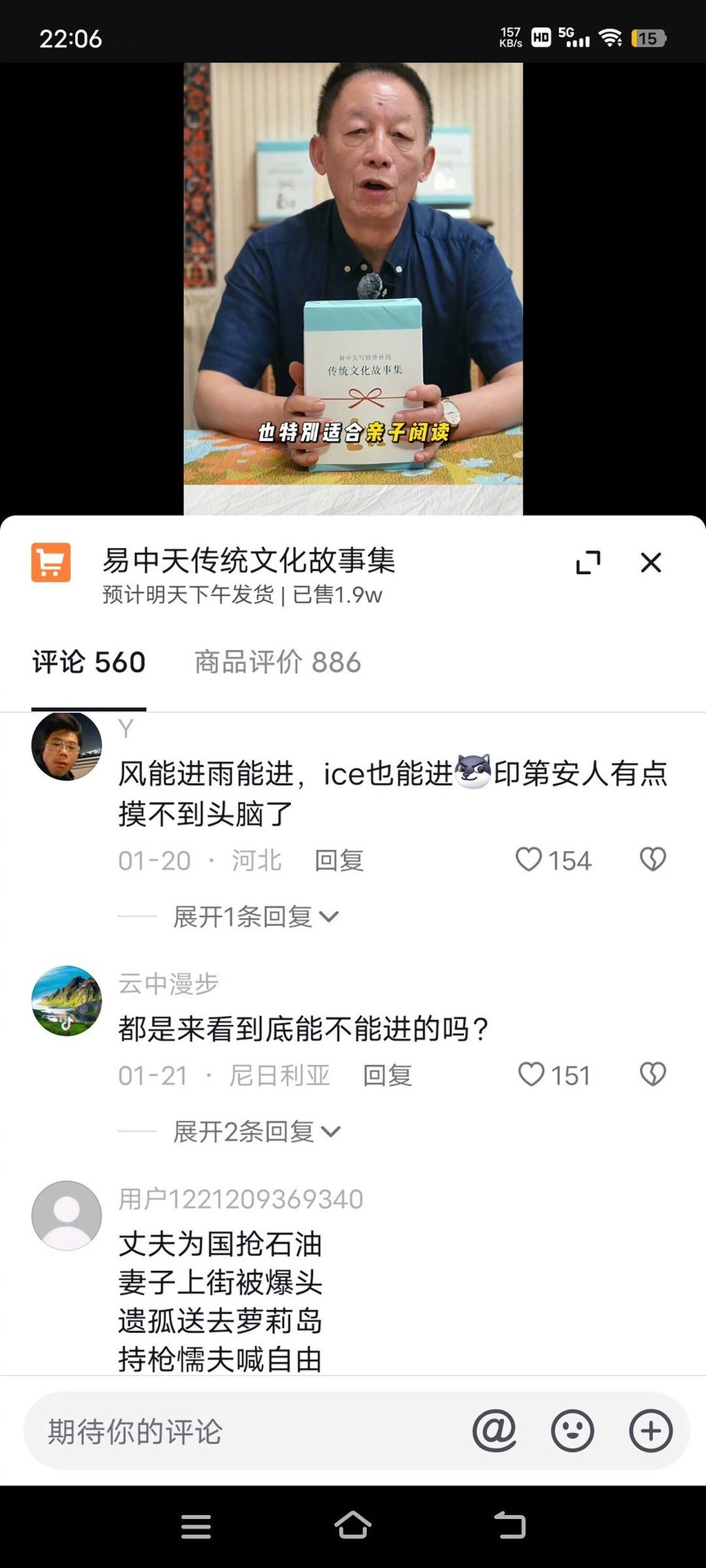
Task: Like 云中漫步's comment with 151 likes
Action: pos(531,1075)
